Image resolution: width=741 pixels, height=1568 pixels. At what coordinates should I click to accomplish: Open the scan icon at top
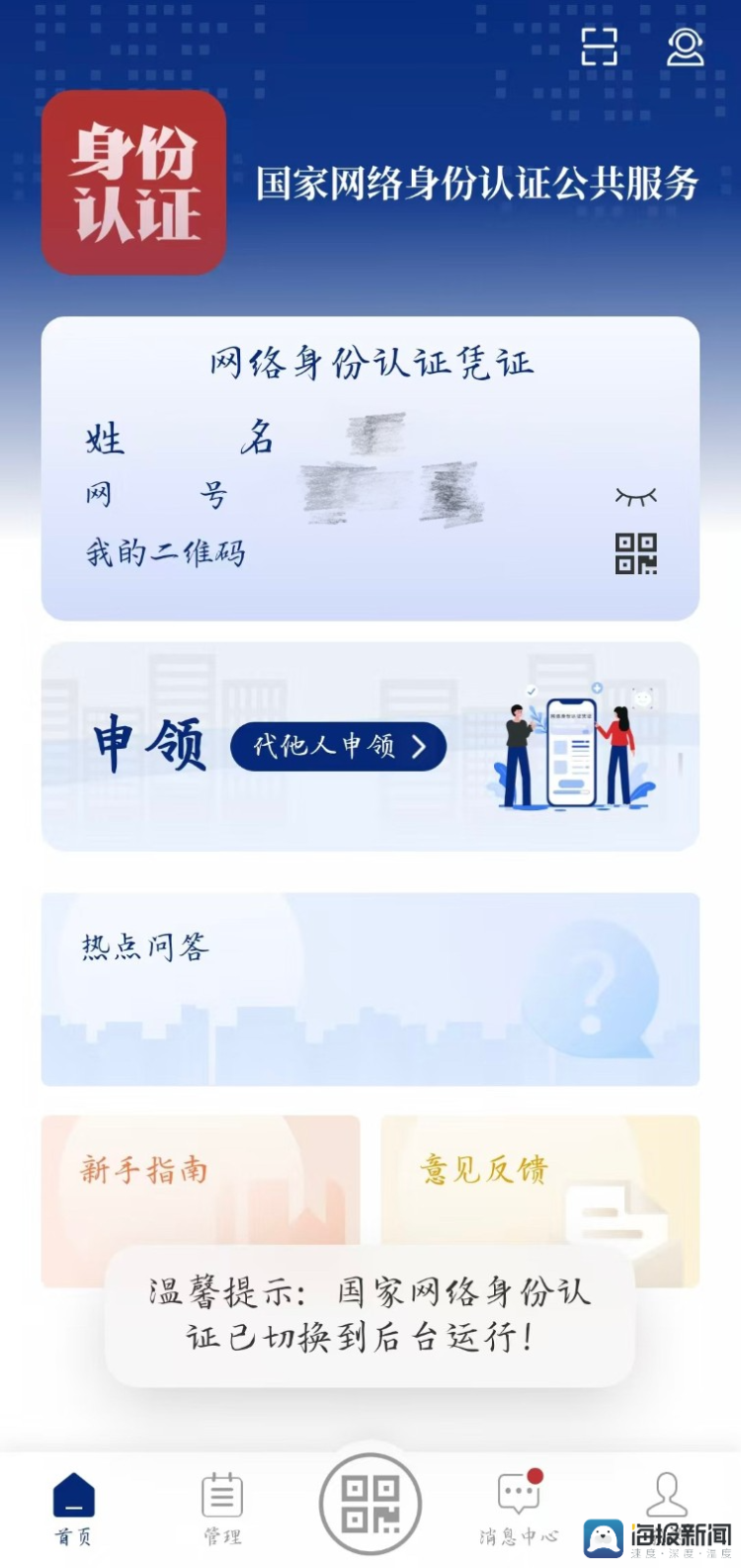coord(599,46)
